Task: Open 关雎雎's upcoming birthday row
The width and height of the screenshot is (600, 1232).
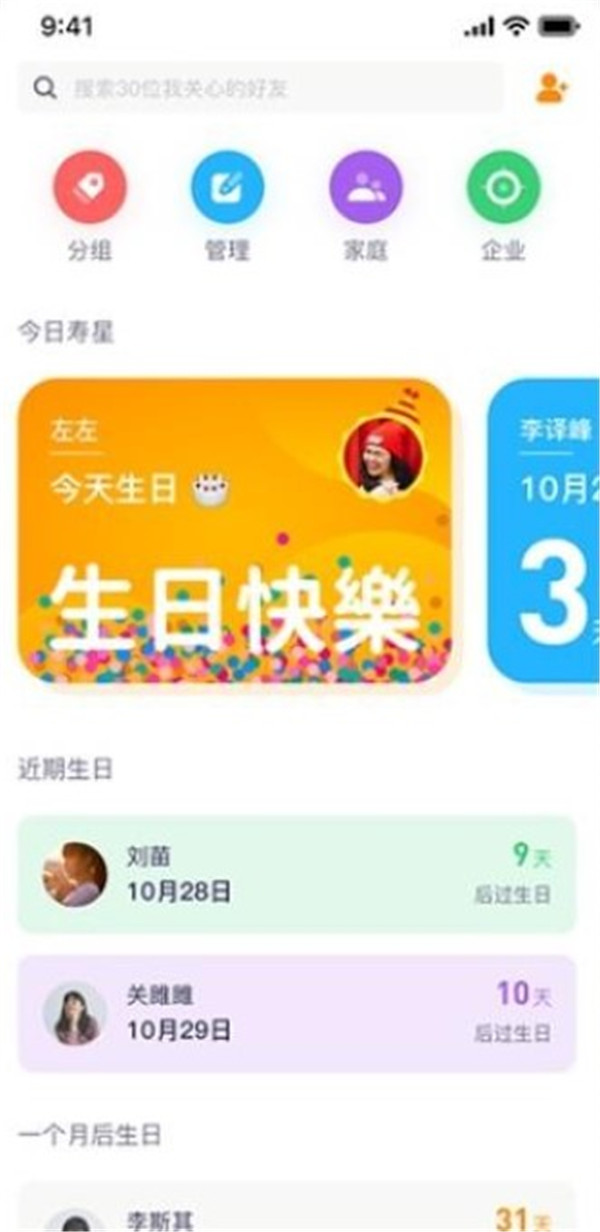Action: pyautogui.click(x=297, y=1013)
